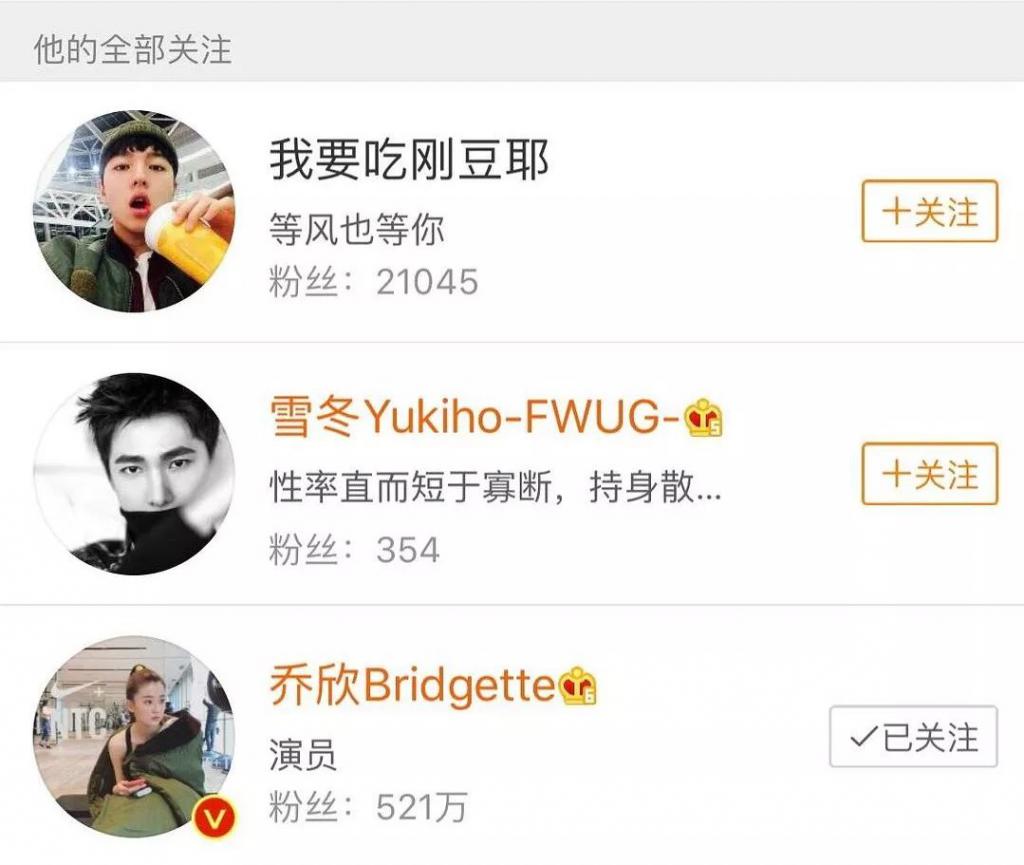Screen dimensions: 1024x865
Task: Follow user 我要吃刚豆耶
Action: 929,211
